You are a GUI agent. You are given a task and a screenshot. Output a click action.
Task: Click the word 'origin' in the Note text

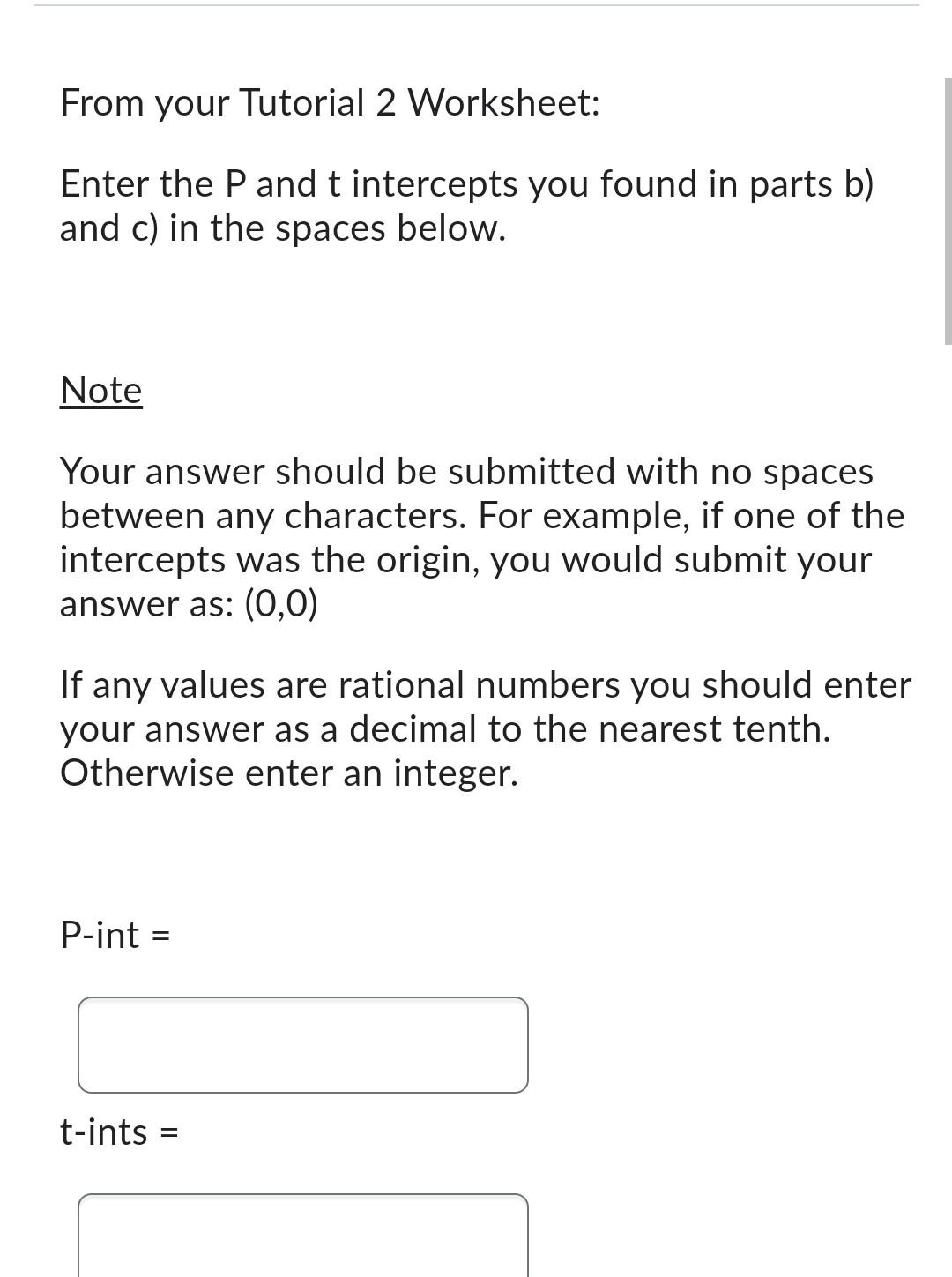pos(423,559)
